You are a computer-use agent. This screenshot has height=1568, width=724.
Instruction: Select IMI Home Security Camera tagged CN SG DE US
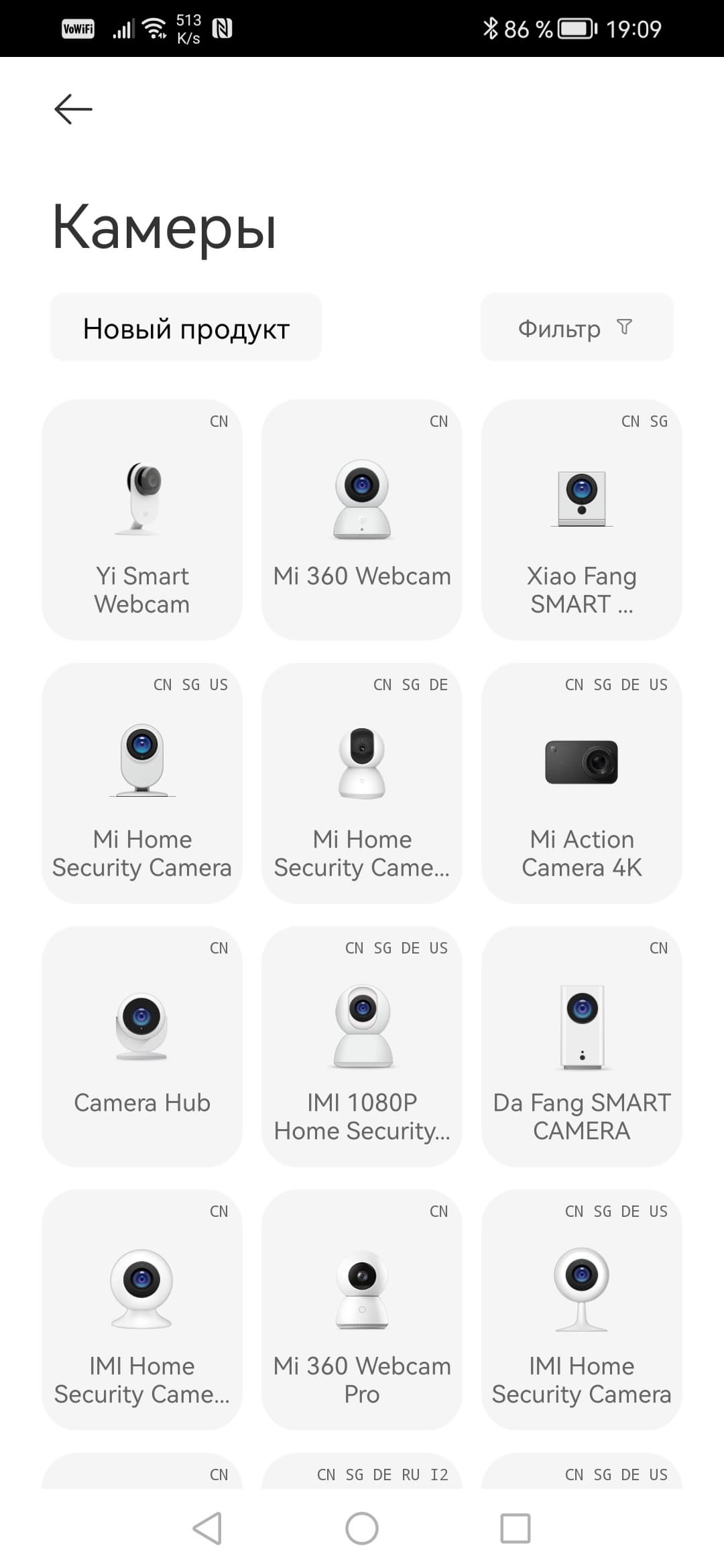pos(581,1310)
